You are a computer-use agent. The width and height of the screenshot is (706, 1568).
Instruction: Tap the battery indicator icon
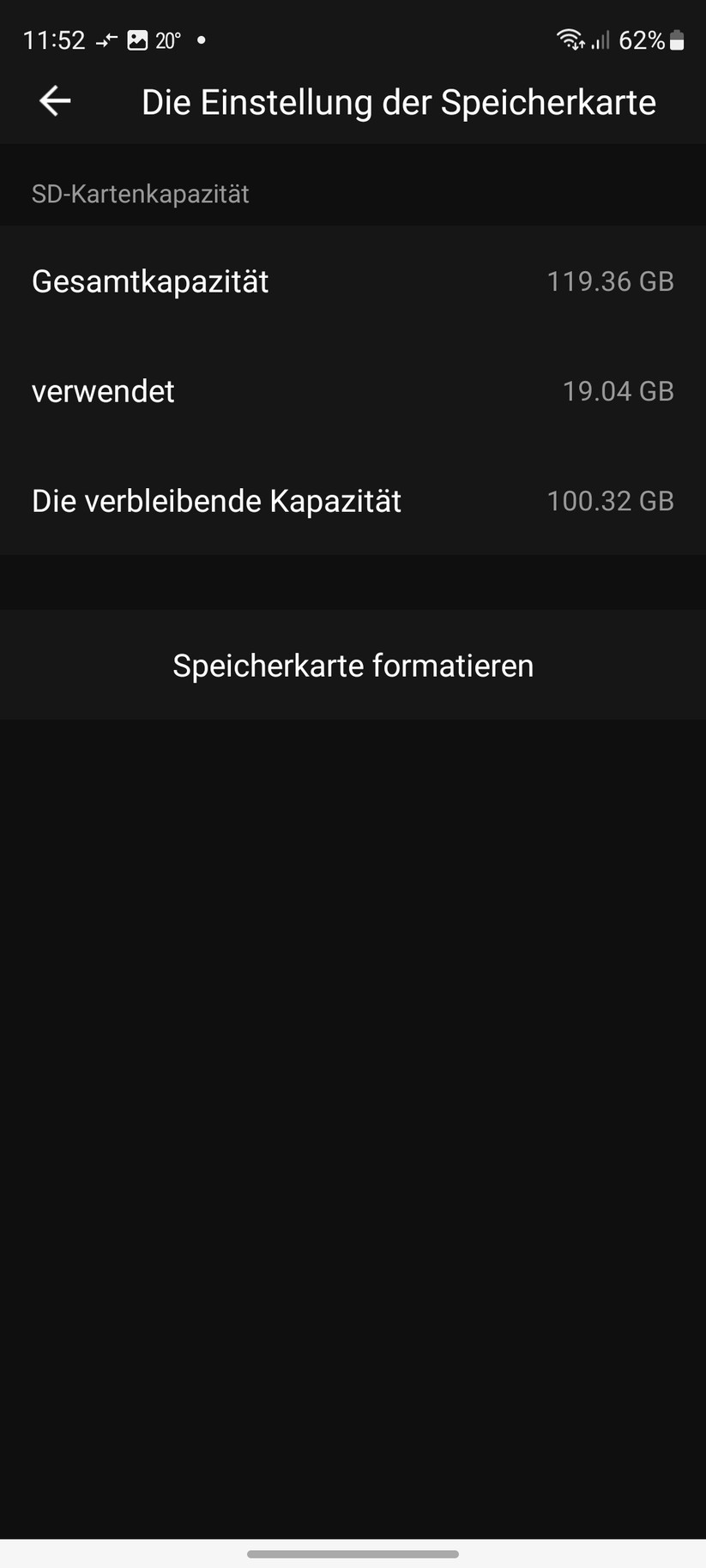point(675,39)
